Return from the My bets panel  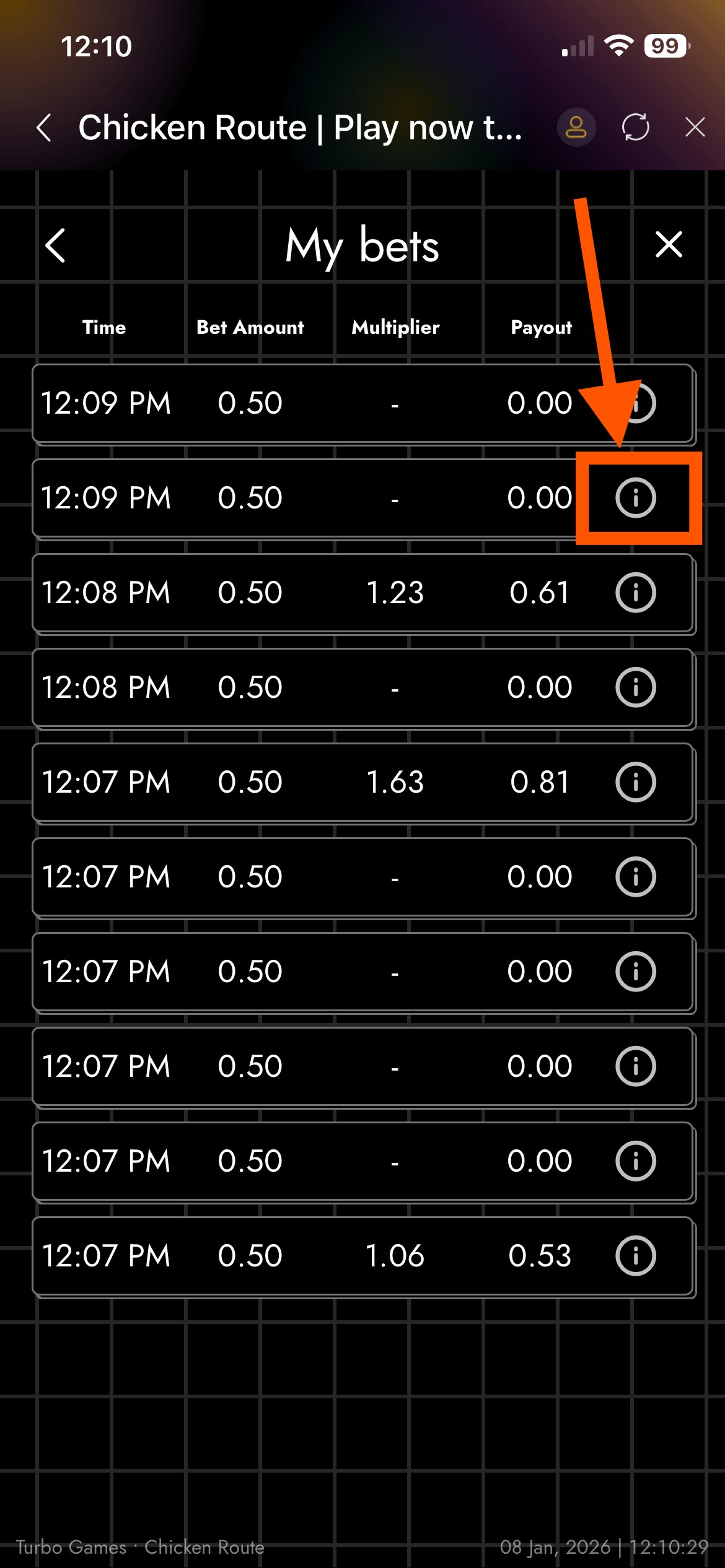click(56, 246)
